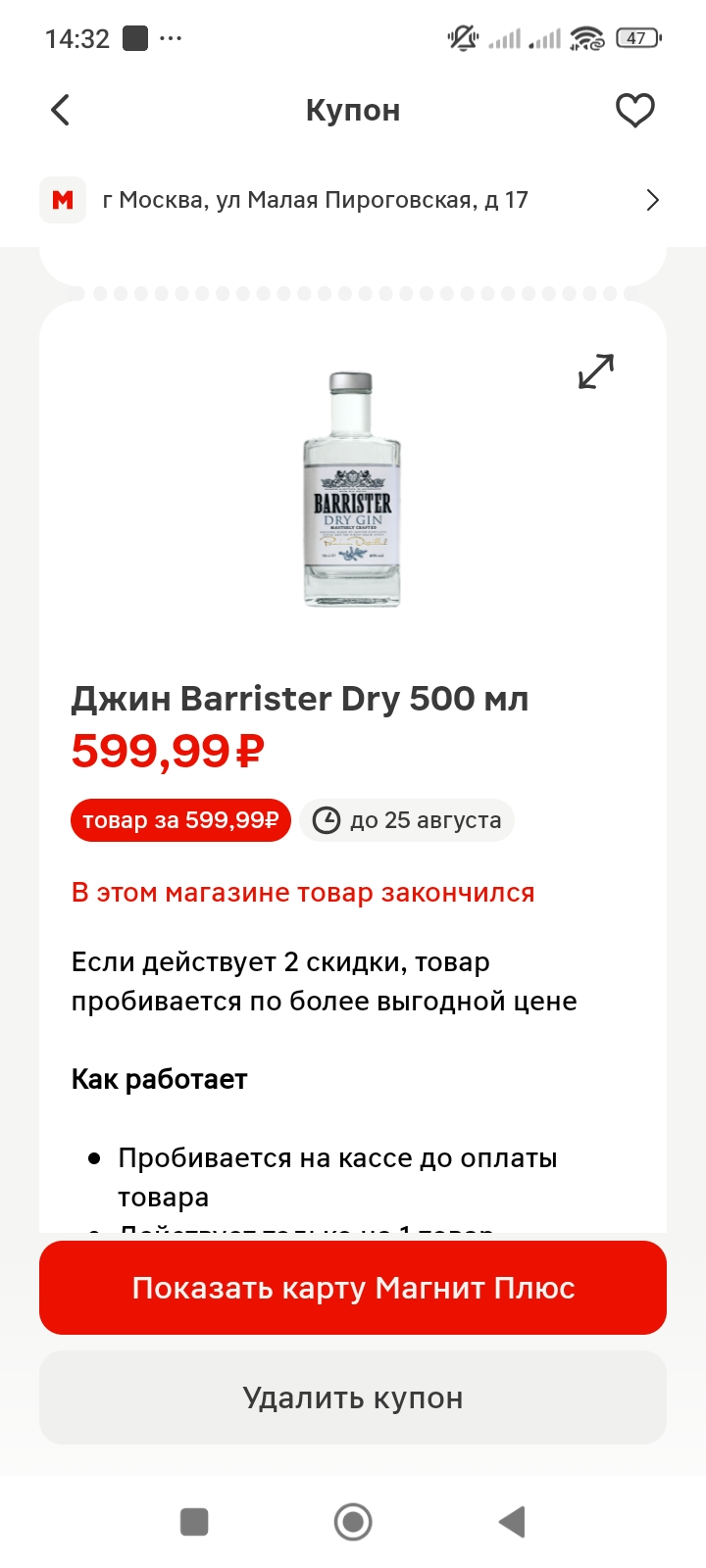
Task: Add this coupon to favorites with heart icon
Action: click(634, 110)
